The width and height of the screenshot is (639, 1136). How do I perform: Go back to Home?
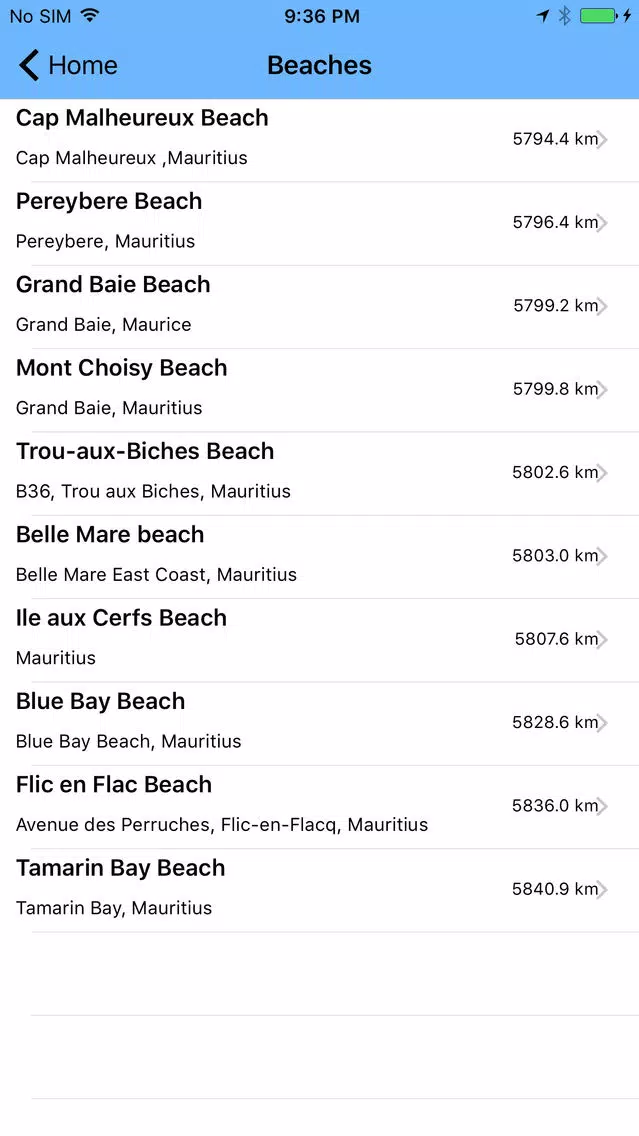point(67,65)
